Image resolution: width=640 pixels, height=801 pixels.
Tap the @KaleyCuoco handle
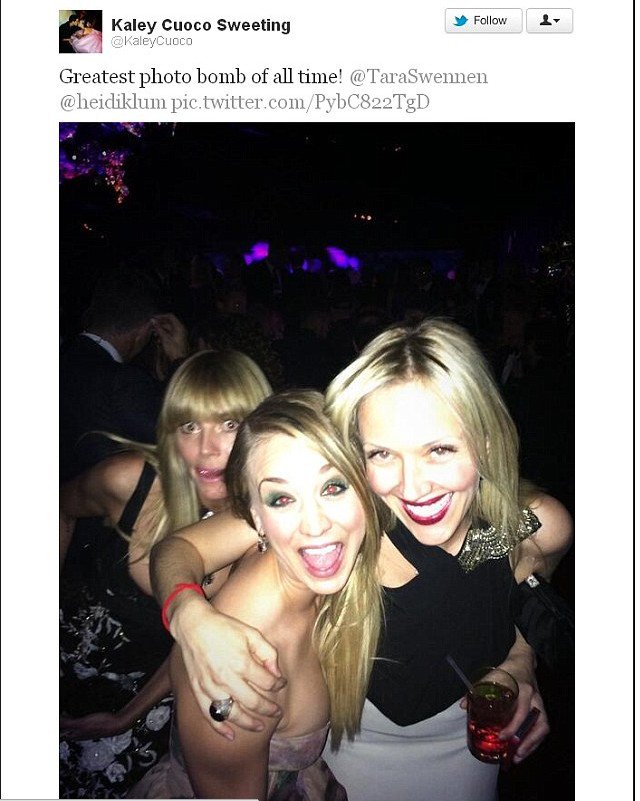click(x=152, y=42)
